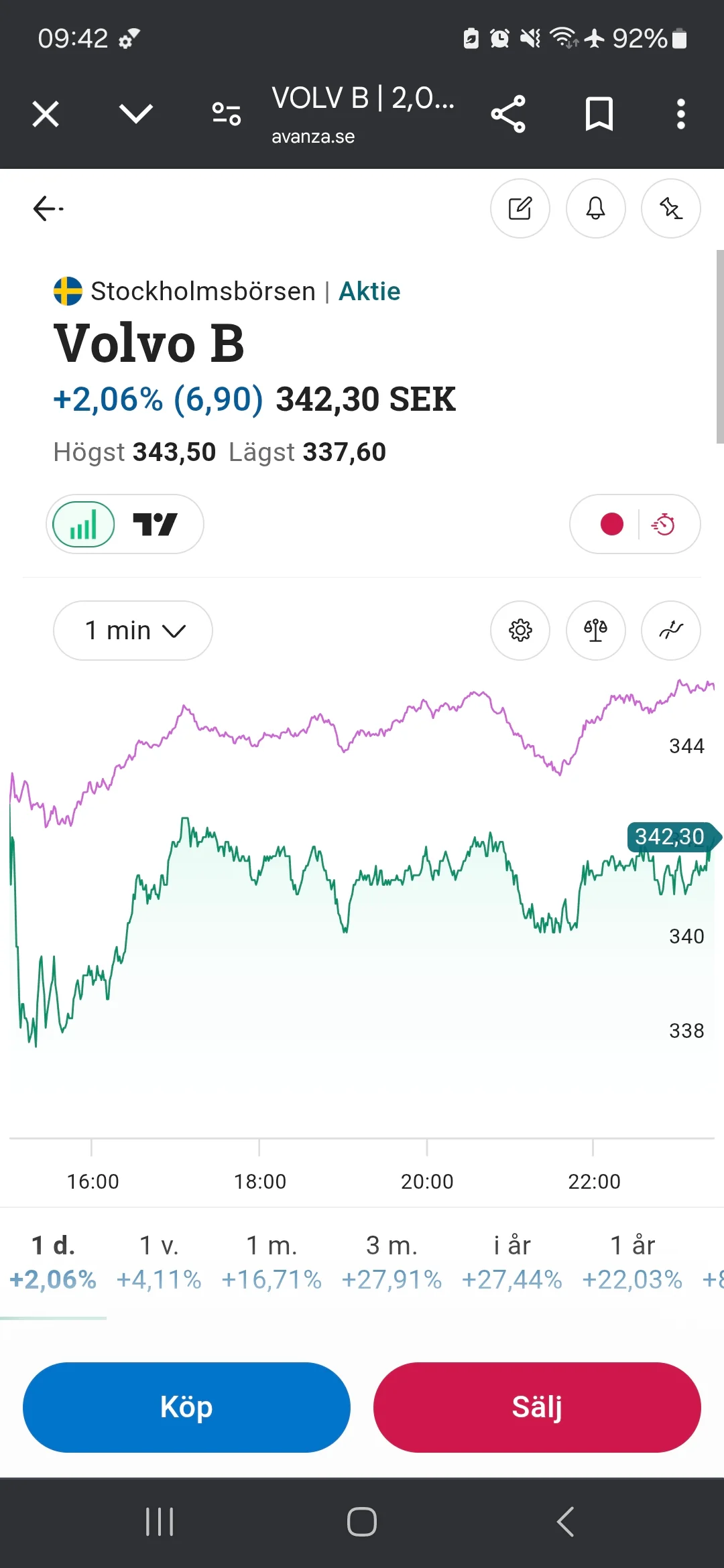
Task: Add a note for Volvo B
Action: click(x=520, y=208)
